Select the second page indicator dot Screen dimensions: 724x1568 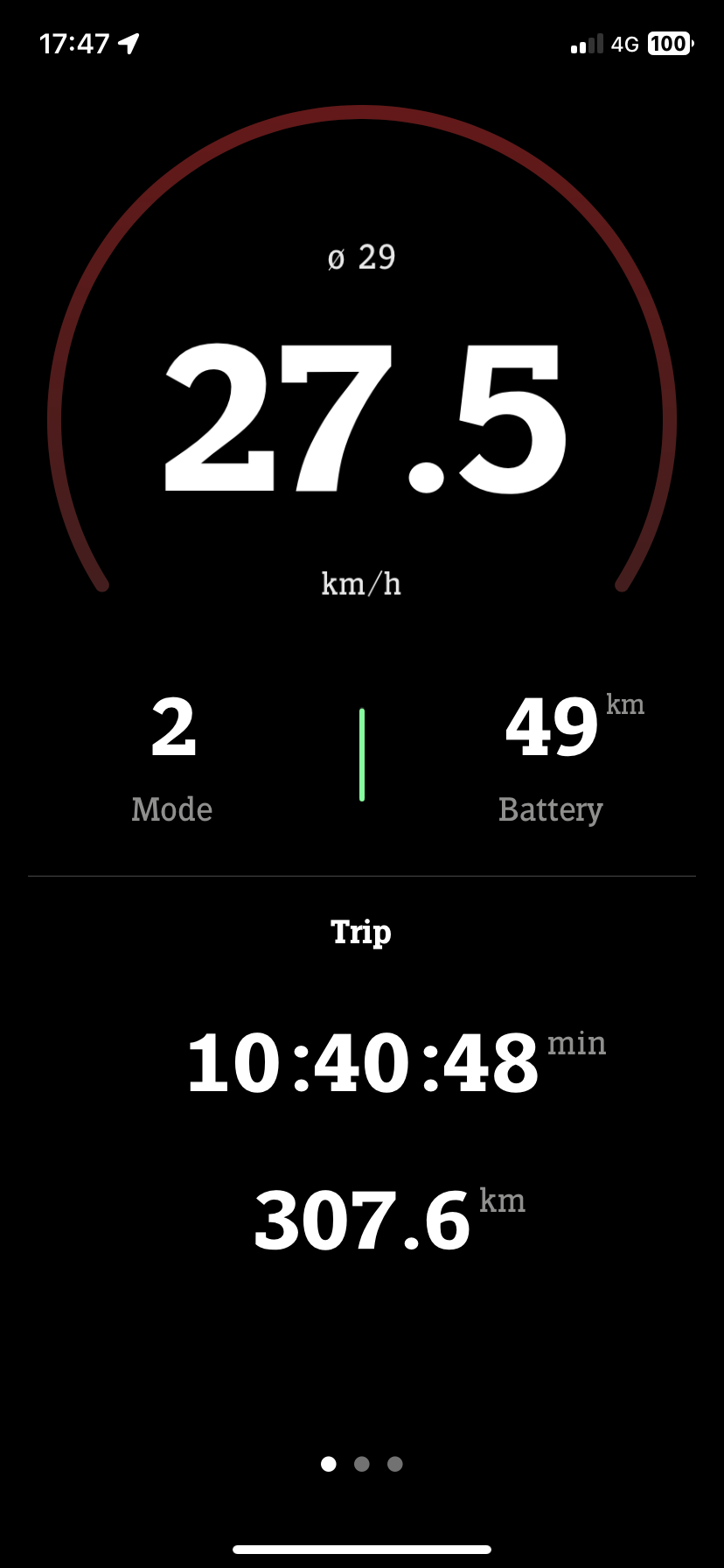[362, 1464]
